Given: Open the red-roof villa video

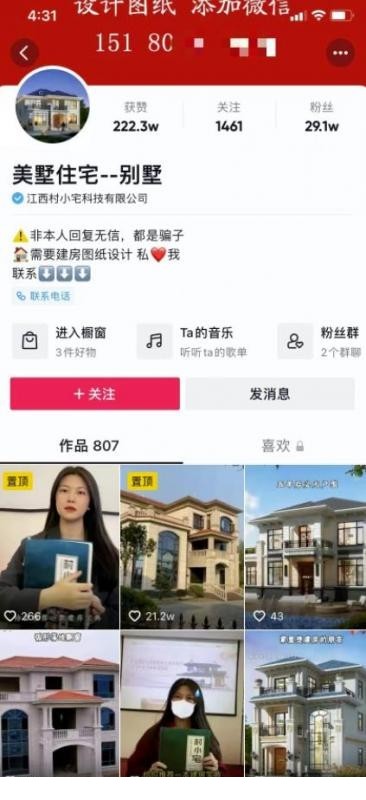Looking at the screenshot, I should click(x=59, y=703).
